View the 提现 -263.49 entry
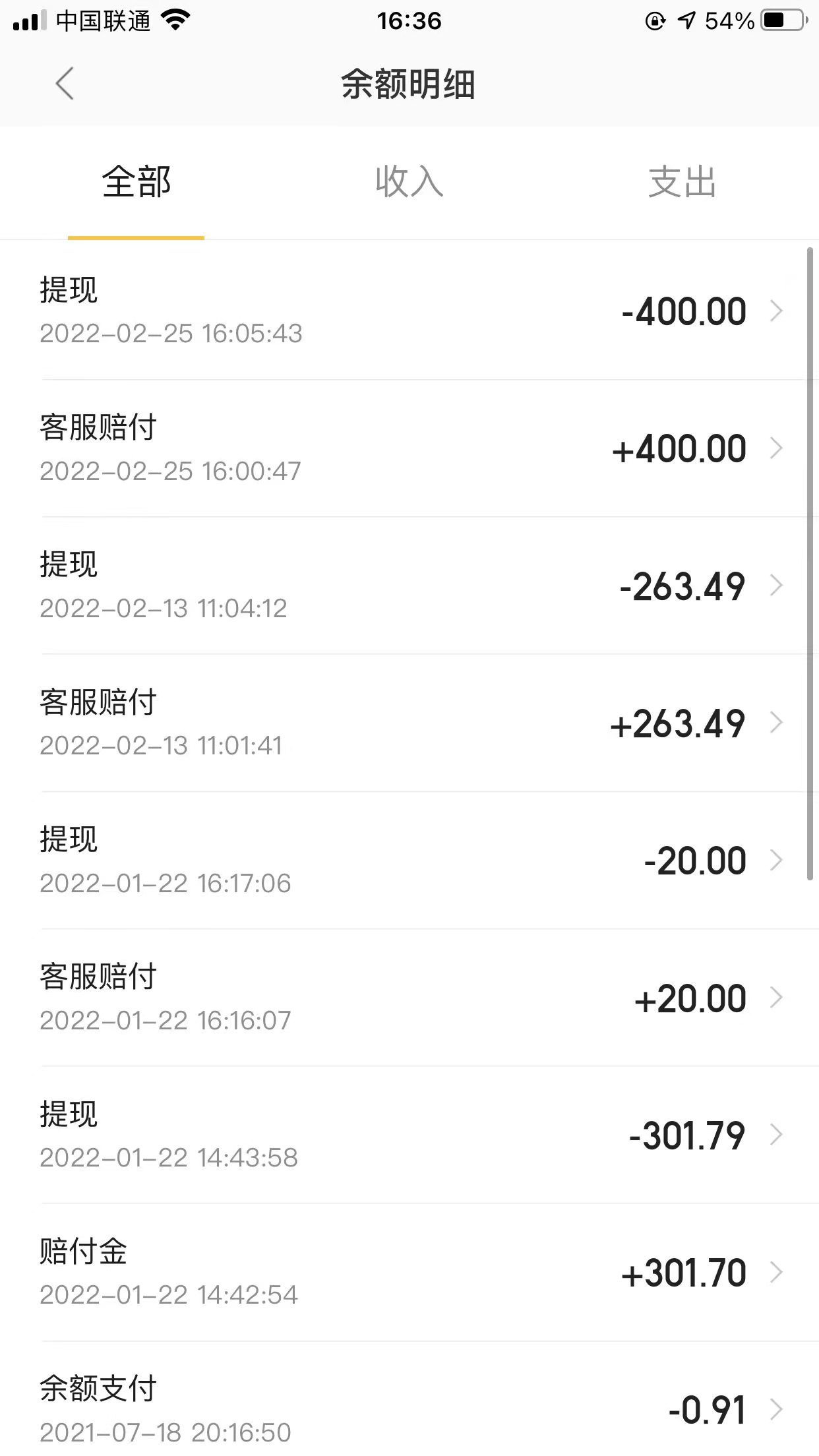The width and height of the screenshot is (819, 1456). pos(409,586)
